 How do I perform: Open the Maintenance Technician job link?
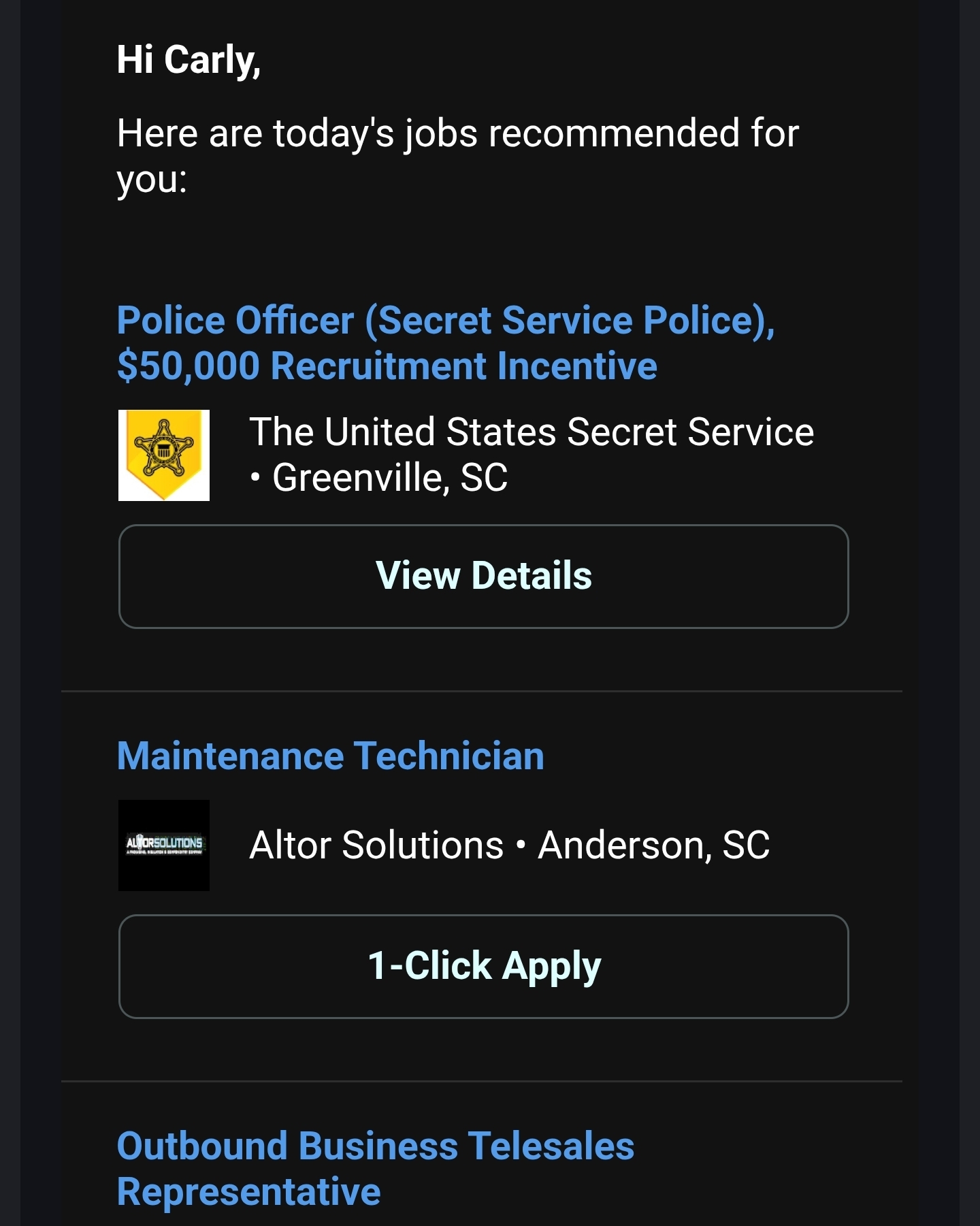point(331,756)
